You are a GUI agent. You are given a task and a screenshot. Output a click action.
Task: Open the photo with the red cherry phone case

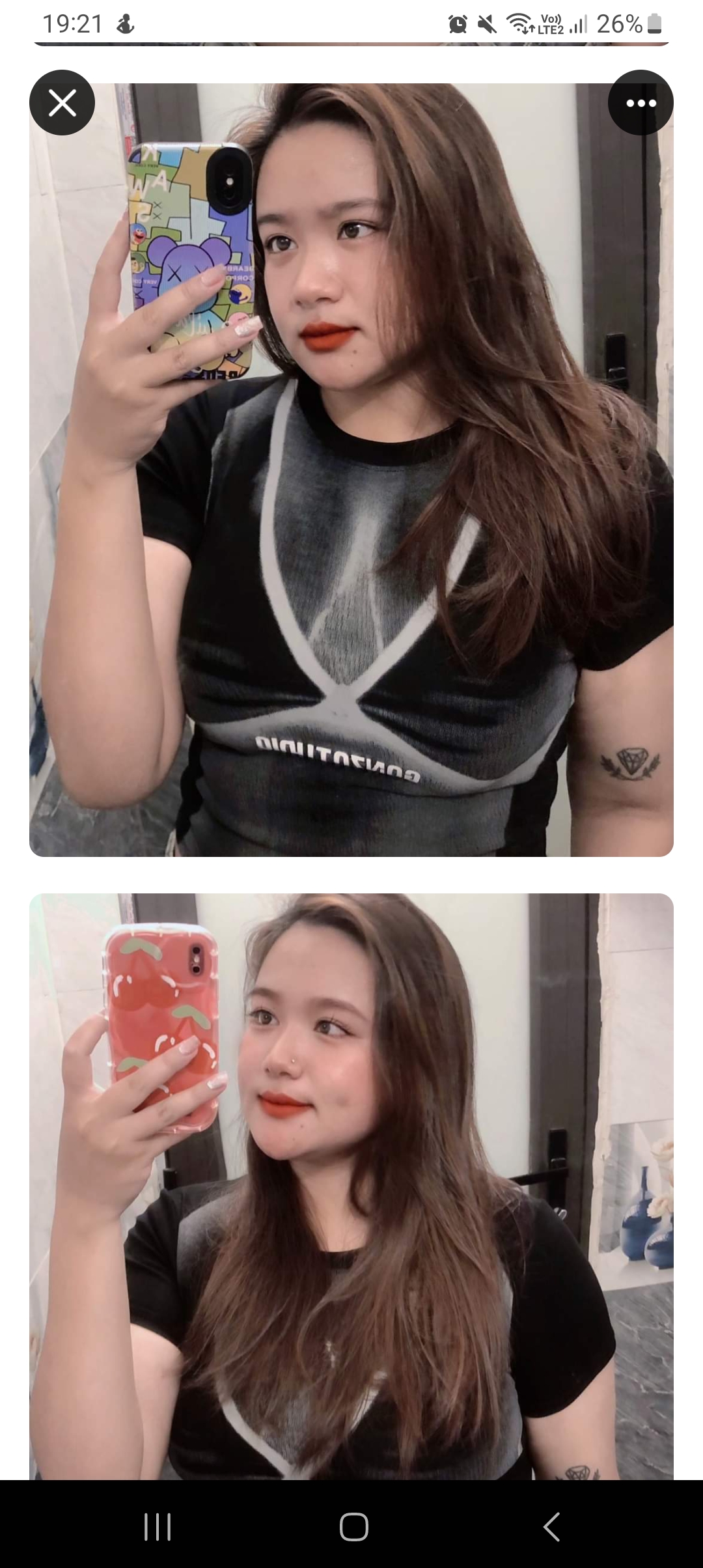[x=351, y=1185]
